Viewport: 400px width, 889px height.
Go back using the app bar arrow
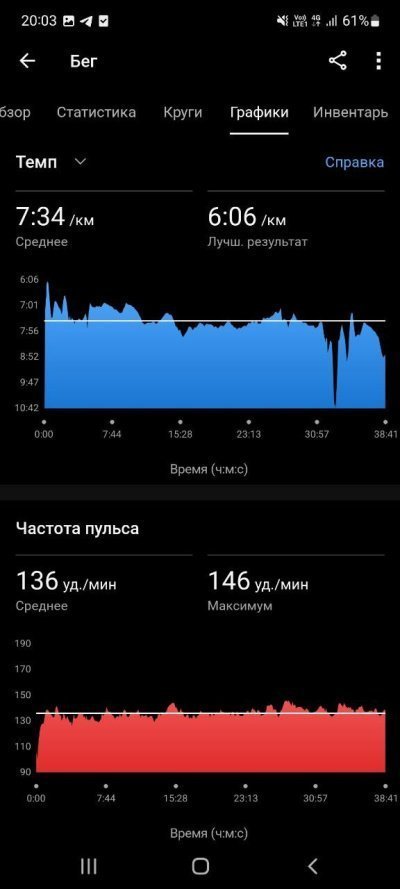click(x=27, y=61)
